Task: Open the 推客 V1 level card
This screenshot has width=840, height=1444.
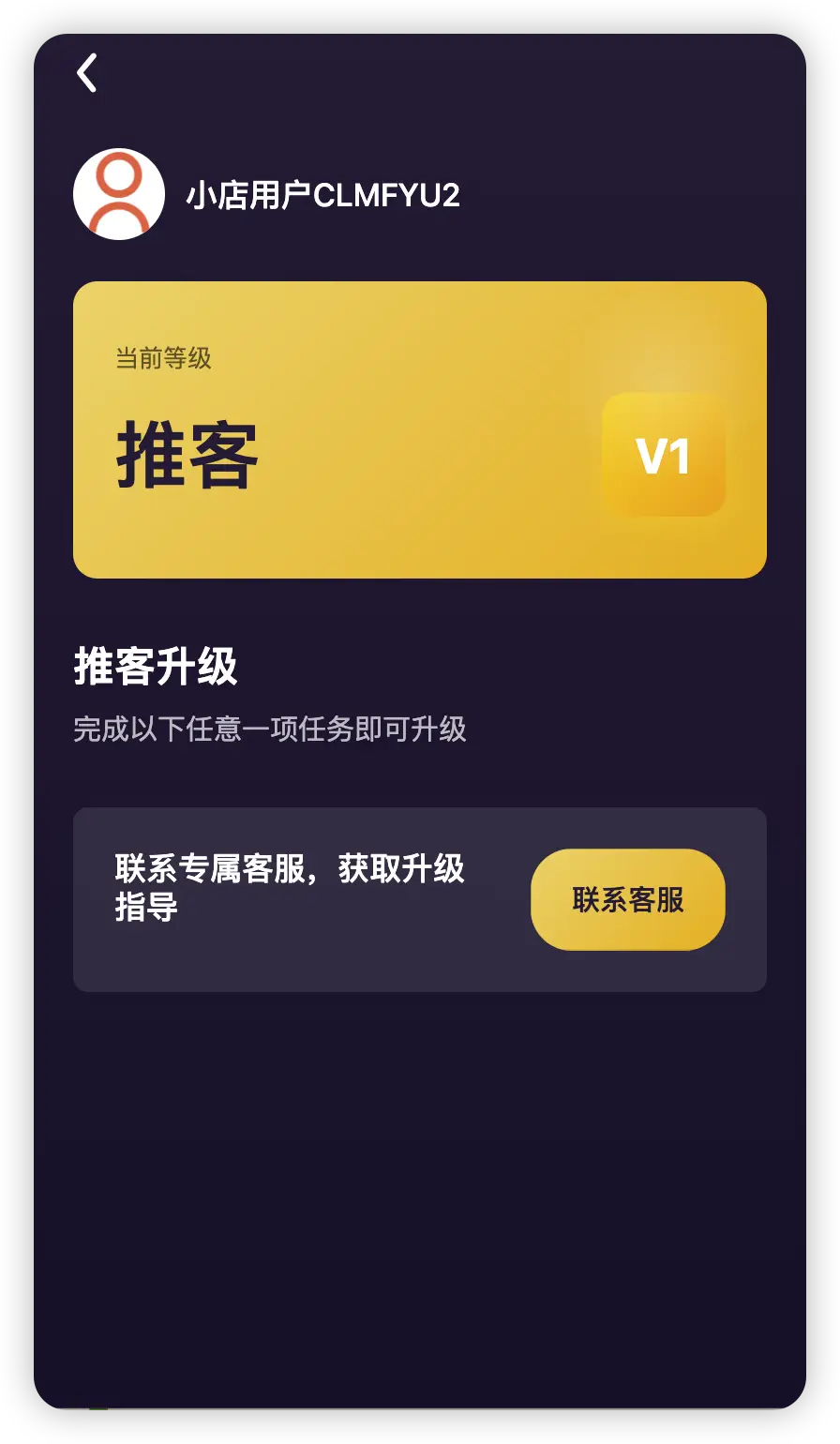Action: tap(419, 429)
